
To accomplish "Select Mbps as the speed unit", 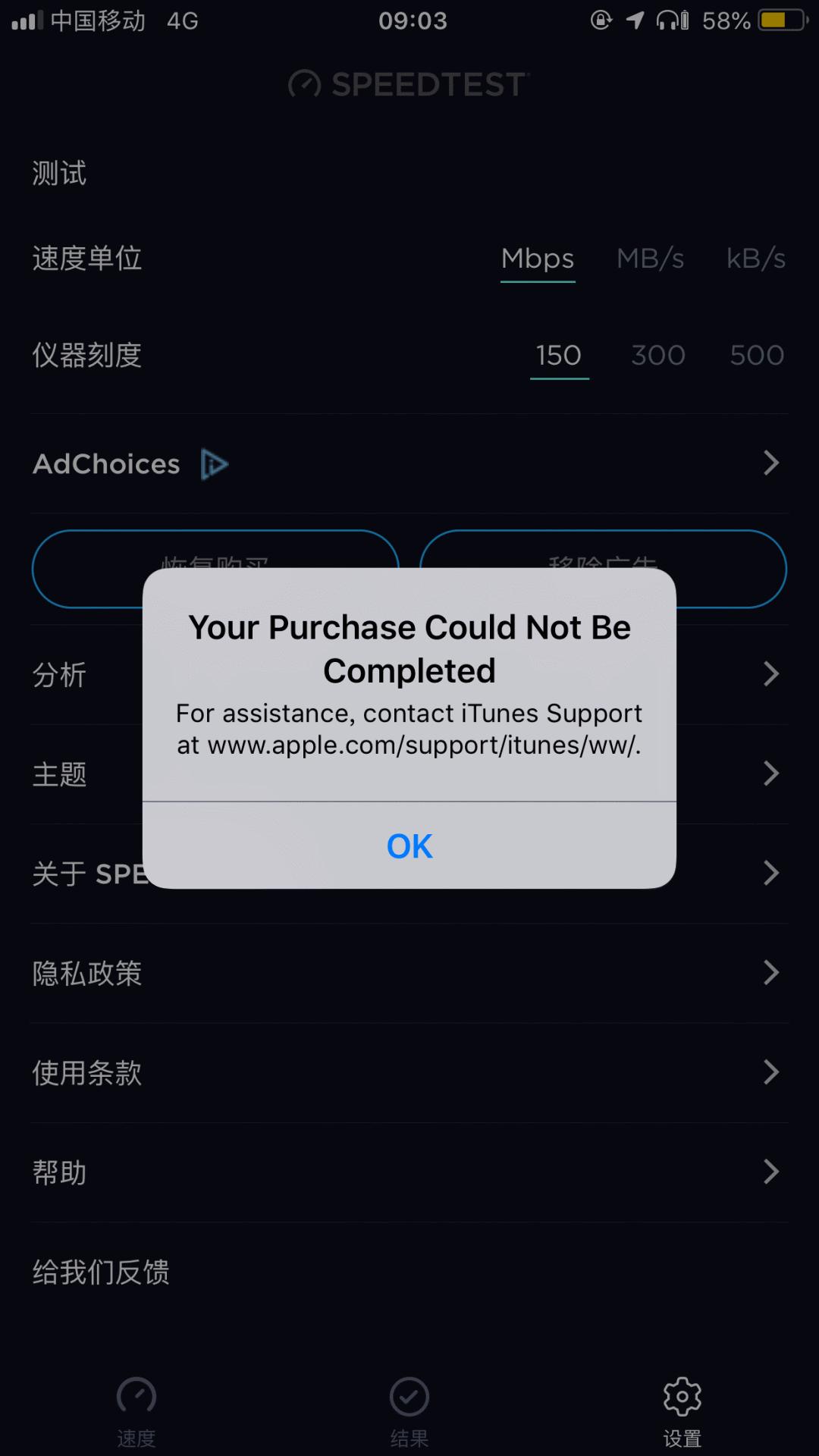I will coord(537,259).
